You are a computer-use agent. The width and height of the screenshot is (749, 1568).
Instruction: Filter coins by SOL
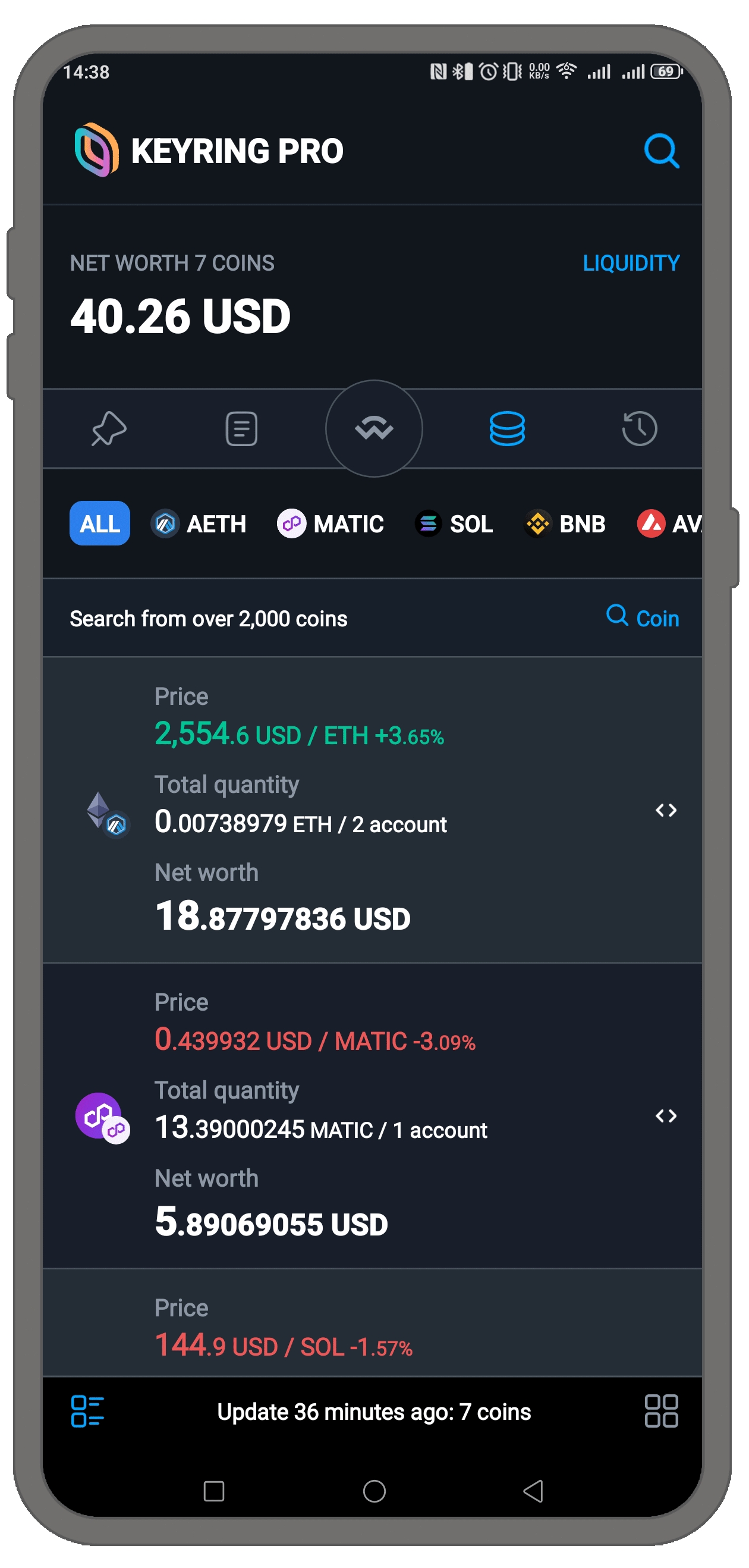click(454, 523)
